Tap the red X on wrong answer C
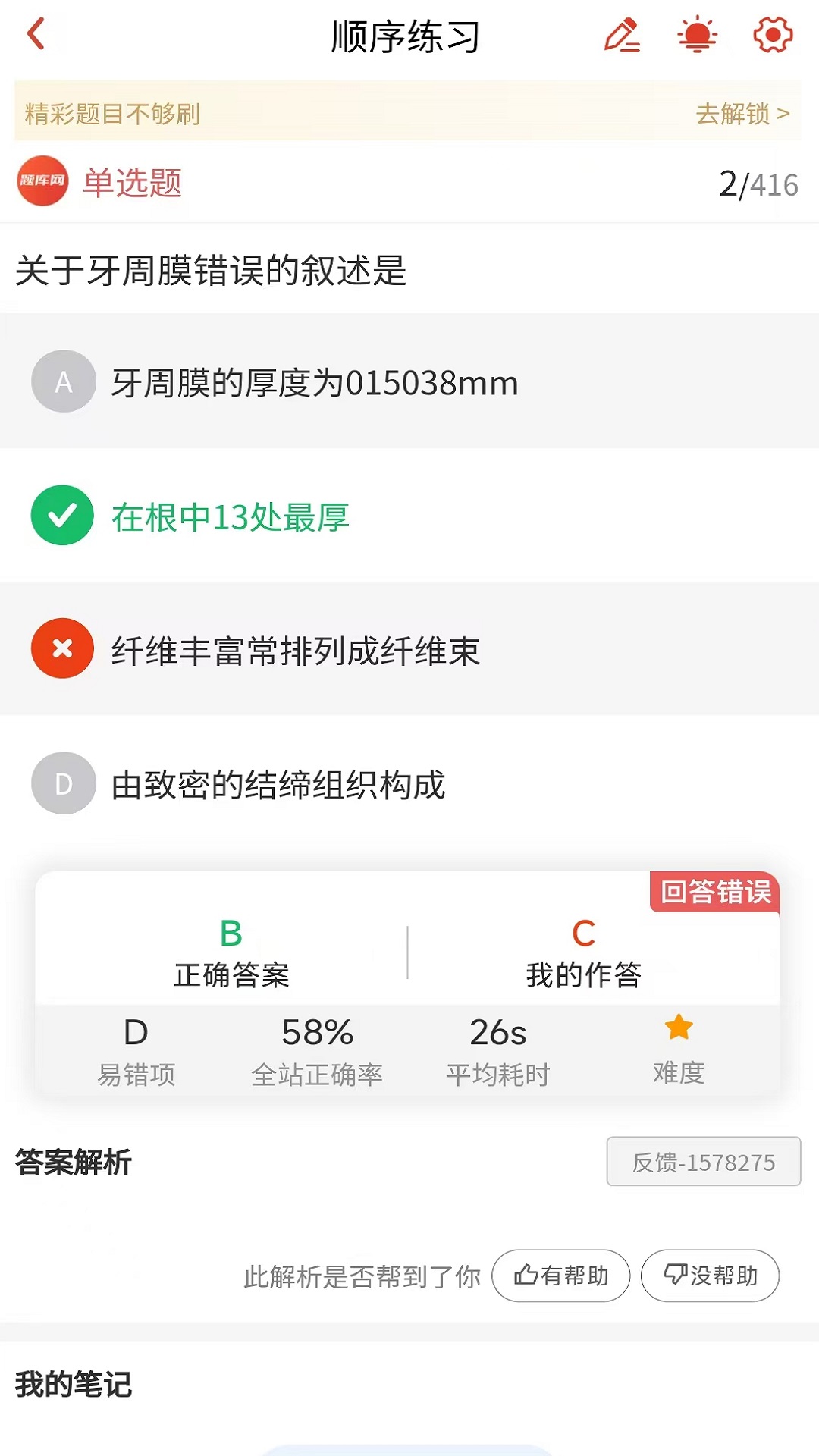Screen dimensions: 819x1456 coord(62,648)
